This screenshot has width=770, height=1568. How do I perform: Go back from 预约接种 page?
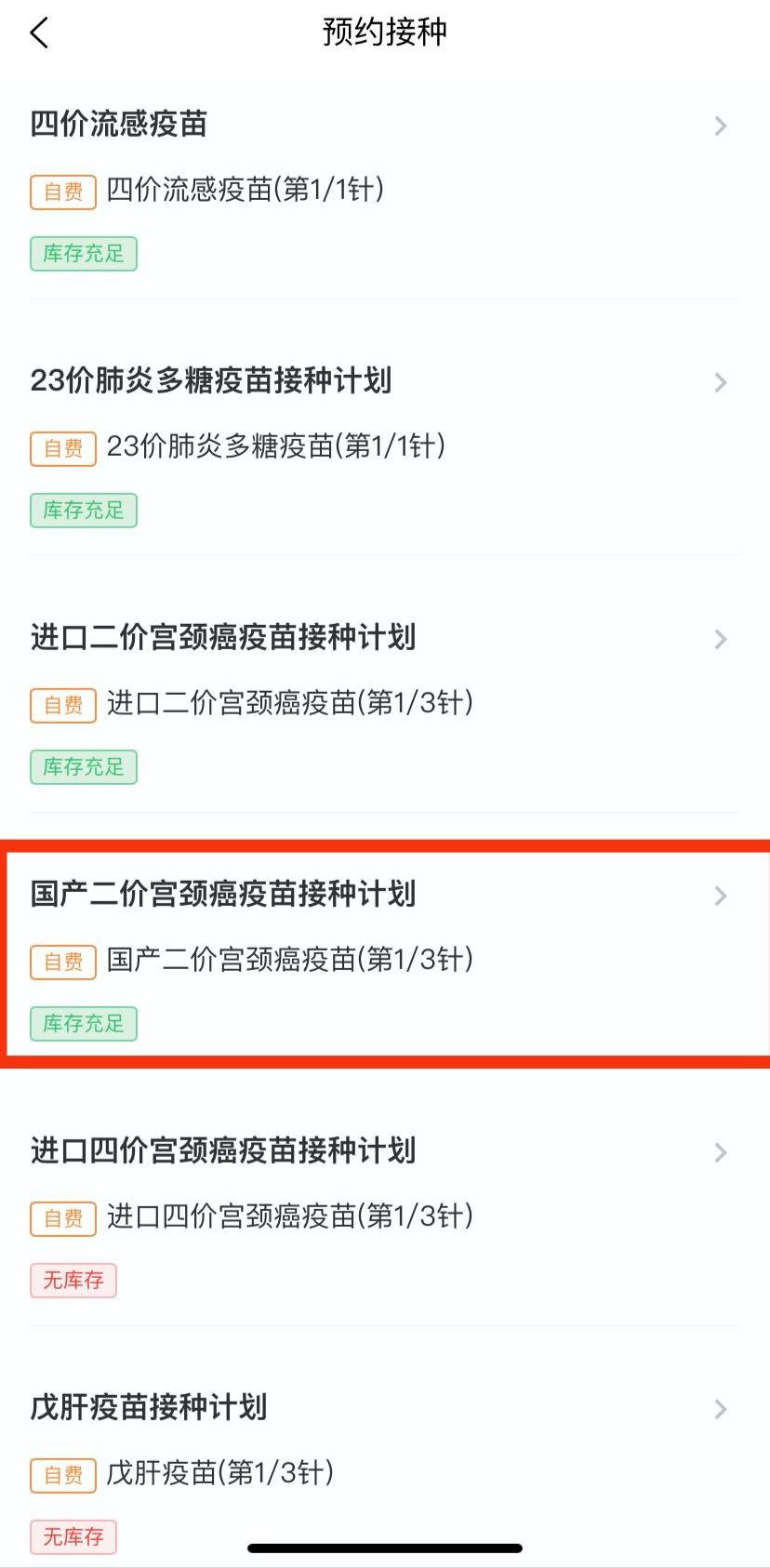pyautogui.click(x=39, y=34)
